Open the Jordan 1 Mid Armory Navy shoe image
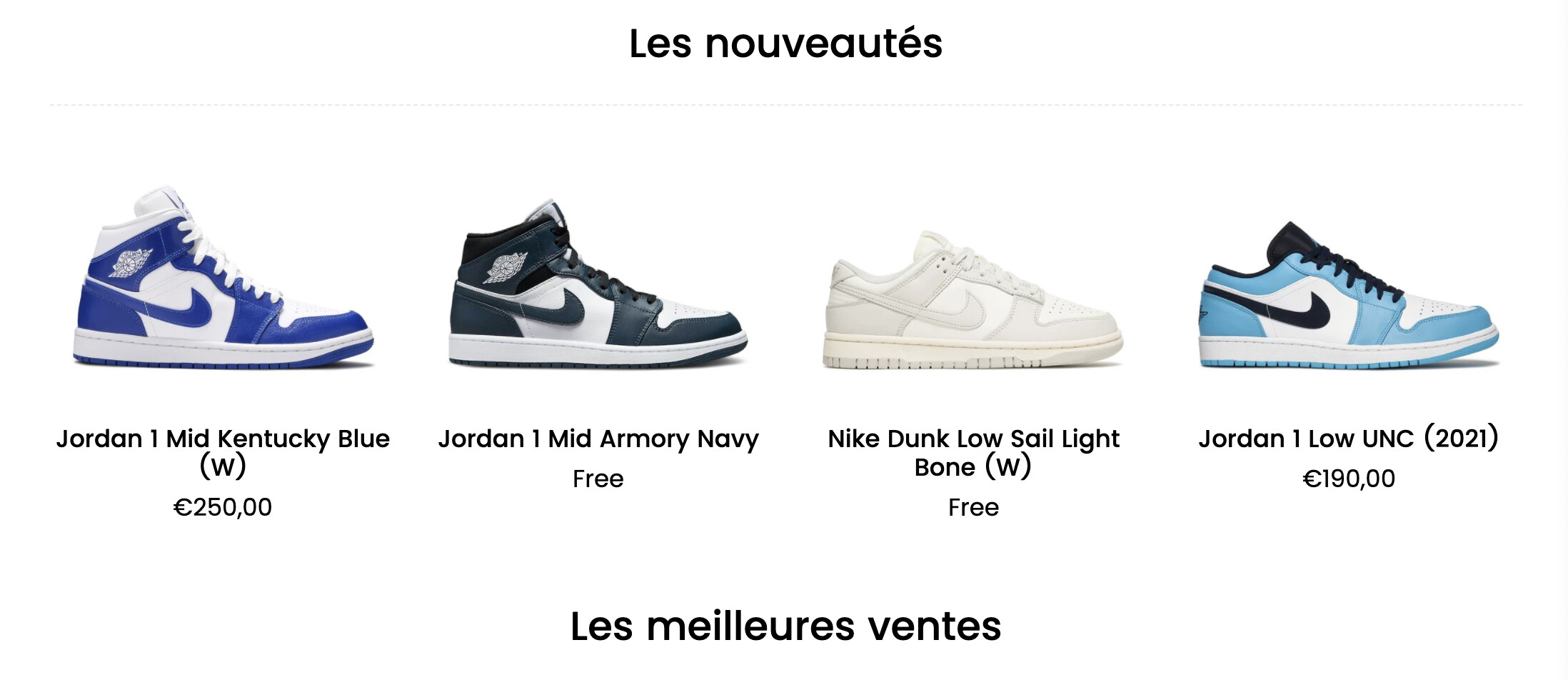1568x680 pixels. (x=598, y=286)
